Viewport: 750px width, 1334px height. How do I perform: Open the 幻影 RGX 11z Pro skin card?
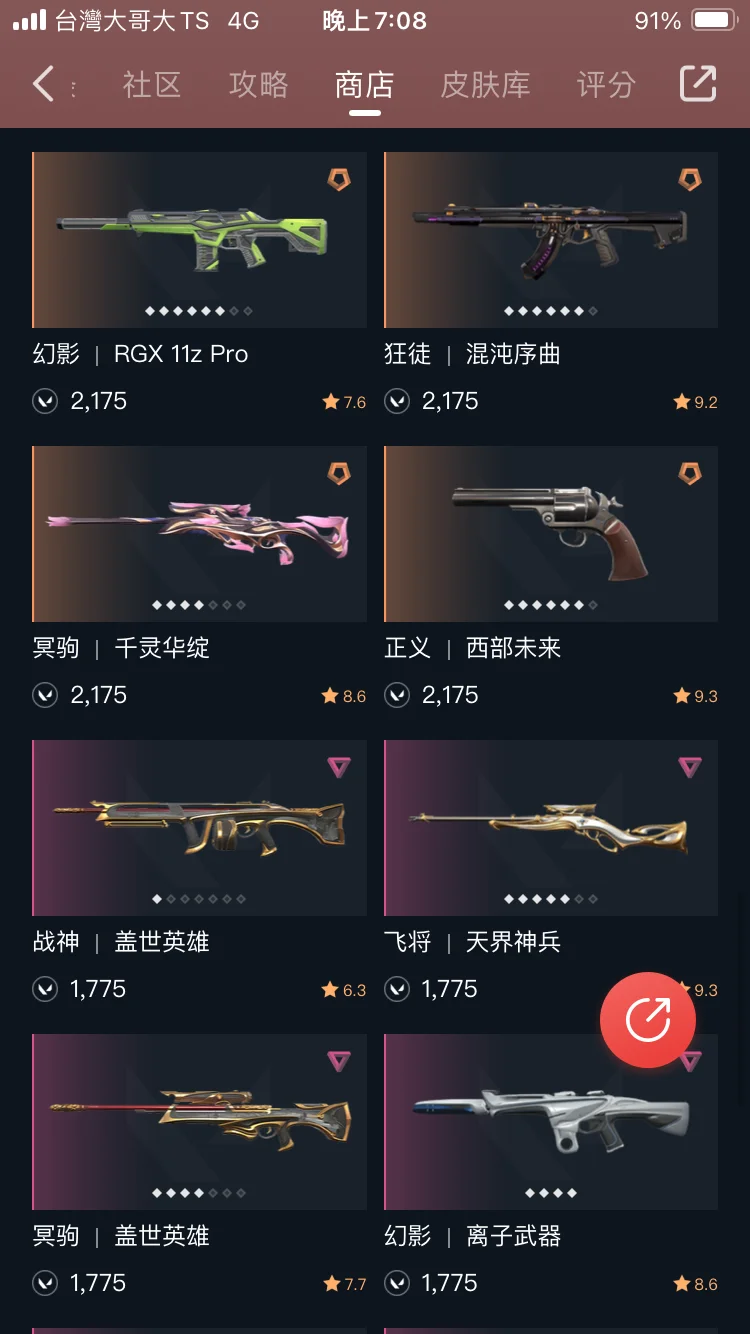(199, 240)
